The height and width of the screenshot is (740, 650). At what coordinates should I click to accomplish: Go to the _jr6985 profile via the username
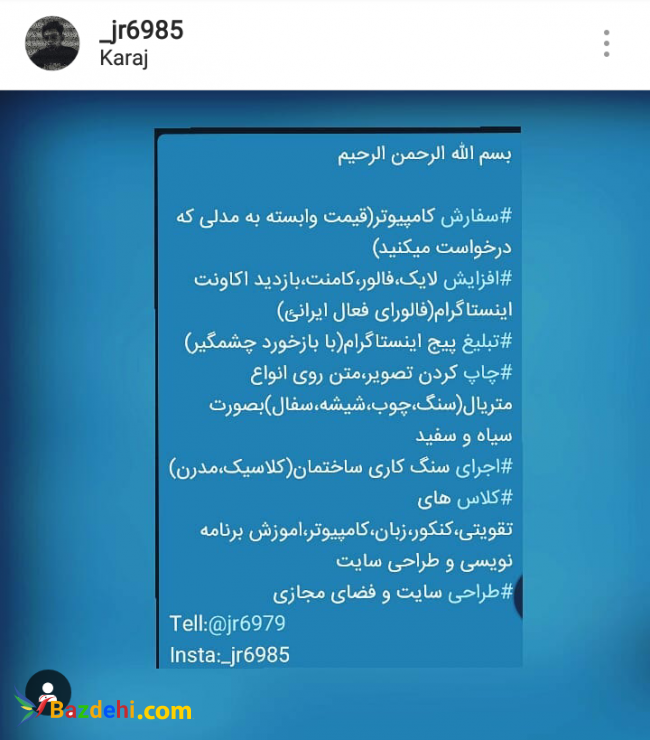(x=141, y=31)
